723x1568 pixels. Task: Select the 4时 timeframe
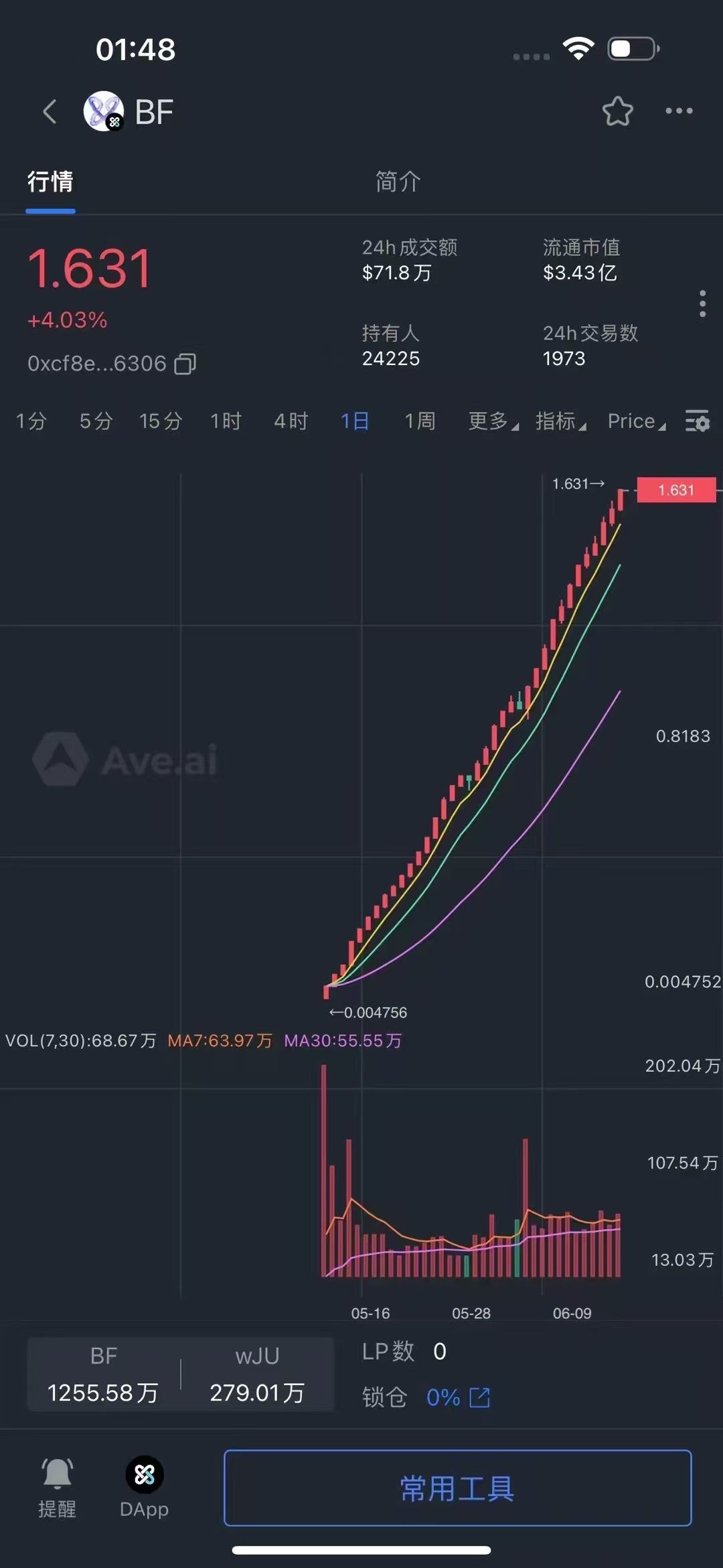[291, 421]
